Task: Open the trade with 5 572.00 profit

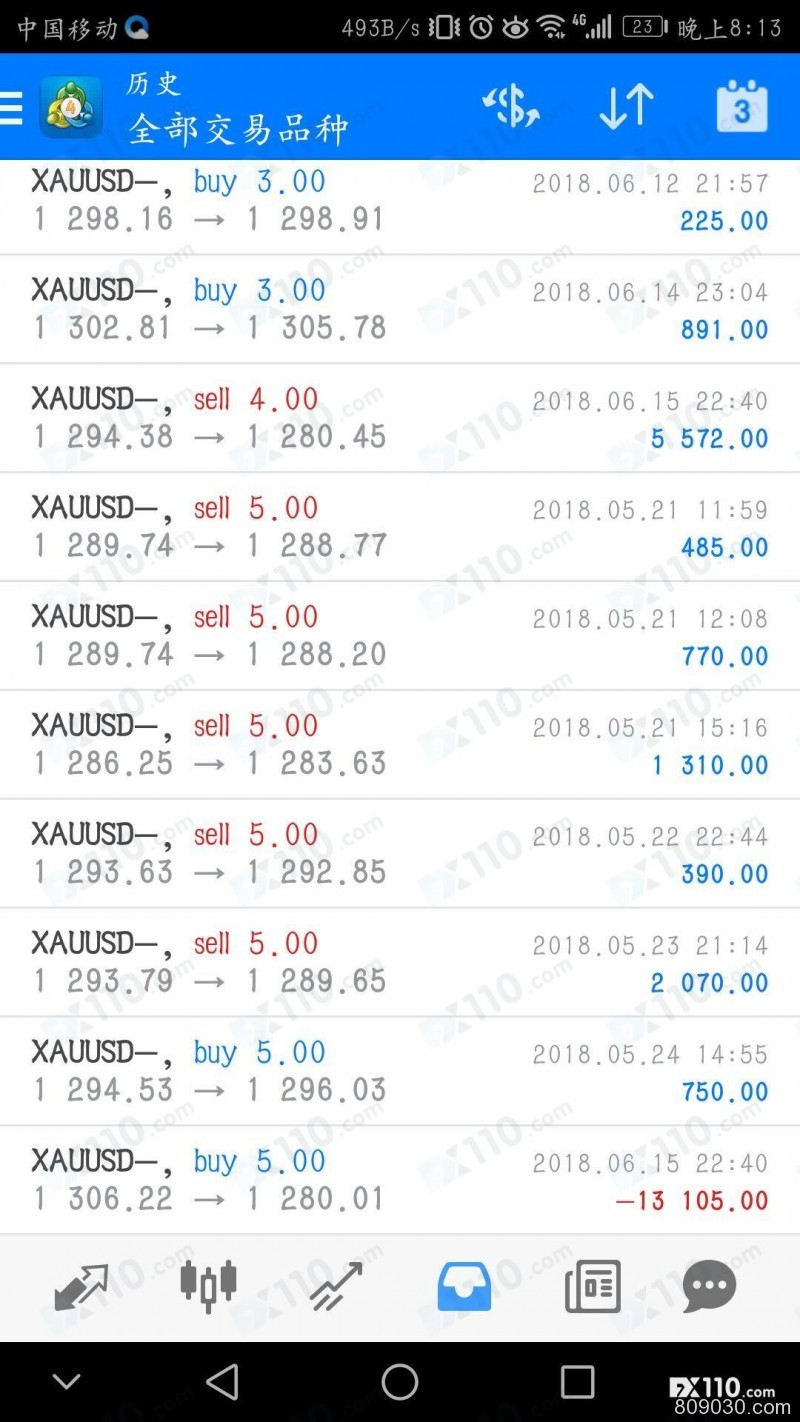Action: (400, 418)
